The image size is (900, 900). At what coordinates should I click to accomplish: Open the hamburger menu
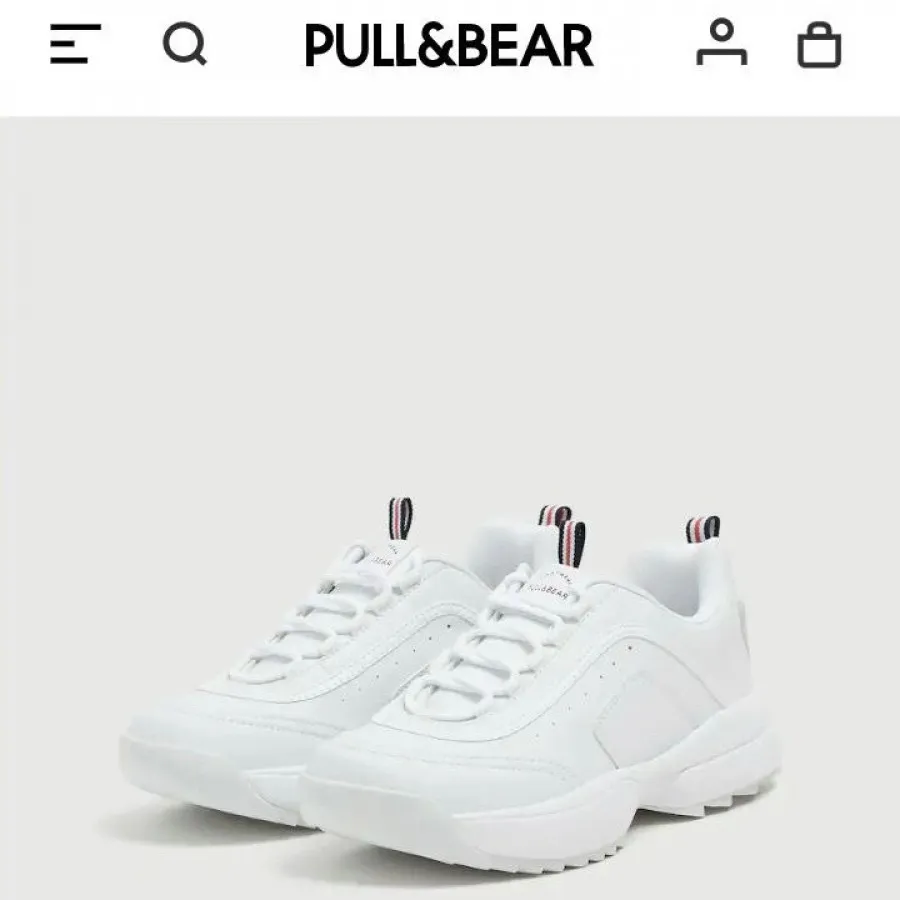75,44
